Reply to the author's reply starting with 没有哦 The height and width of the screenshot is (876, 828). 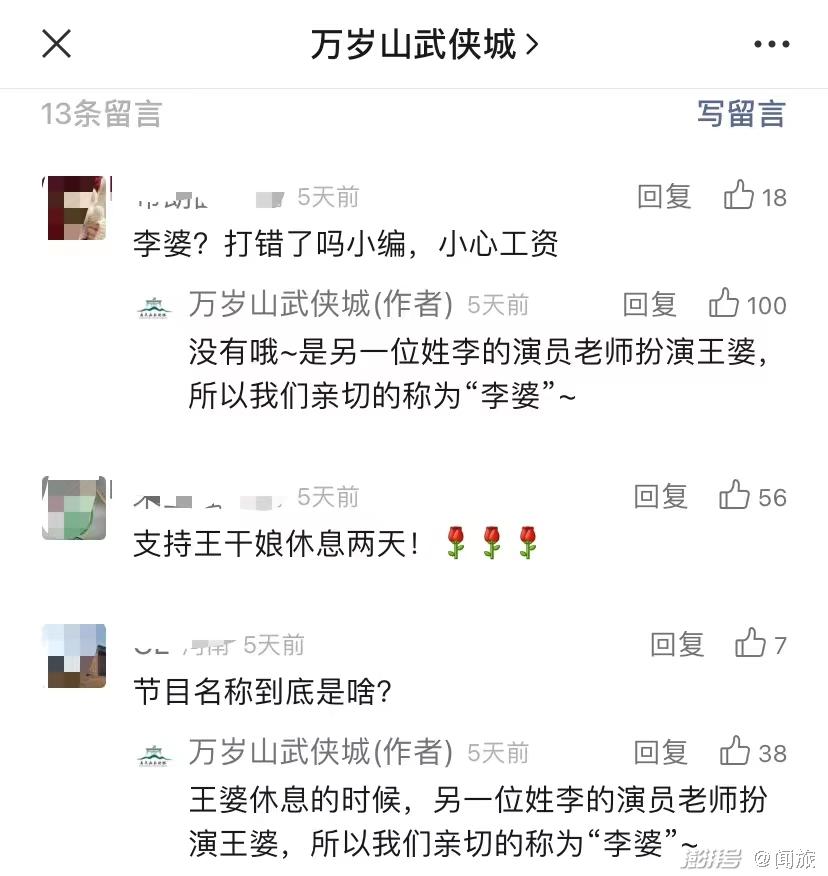coord(649,305)
